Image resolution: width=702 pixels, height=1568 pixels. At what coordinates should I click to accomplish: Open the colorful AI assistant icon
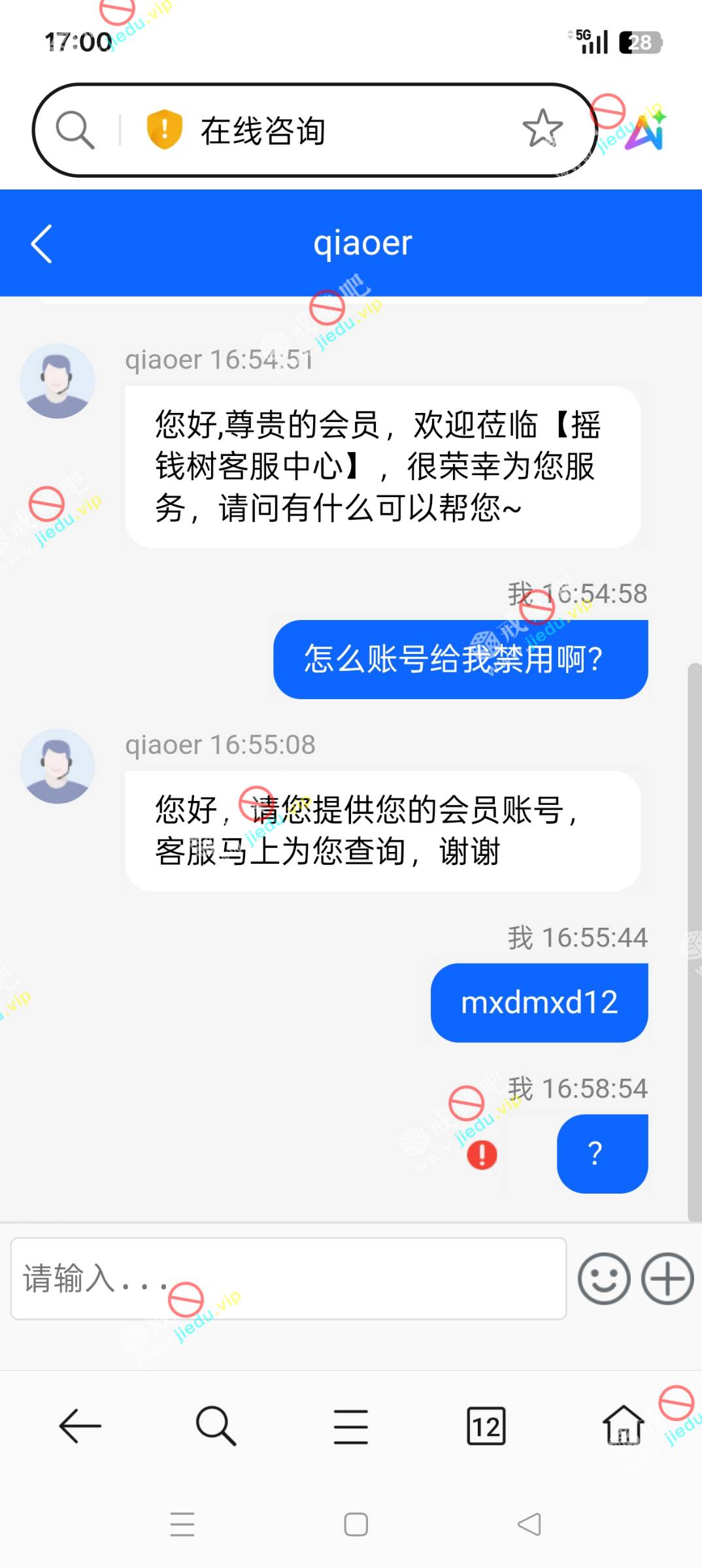point(646,130)
